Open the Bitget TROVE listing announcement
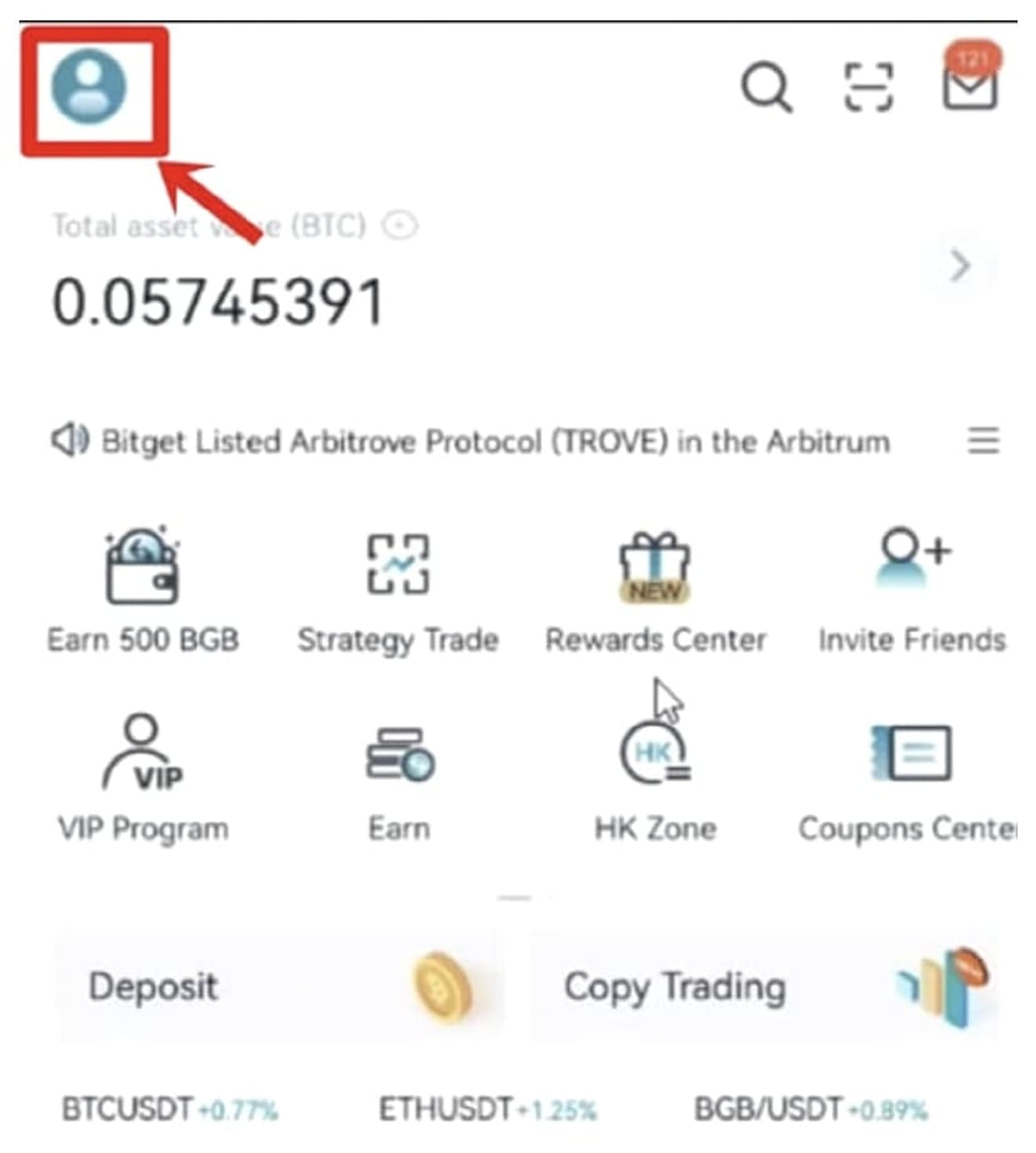Viewport: 1036px width, 1153px height. coord(494,442)
